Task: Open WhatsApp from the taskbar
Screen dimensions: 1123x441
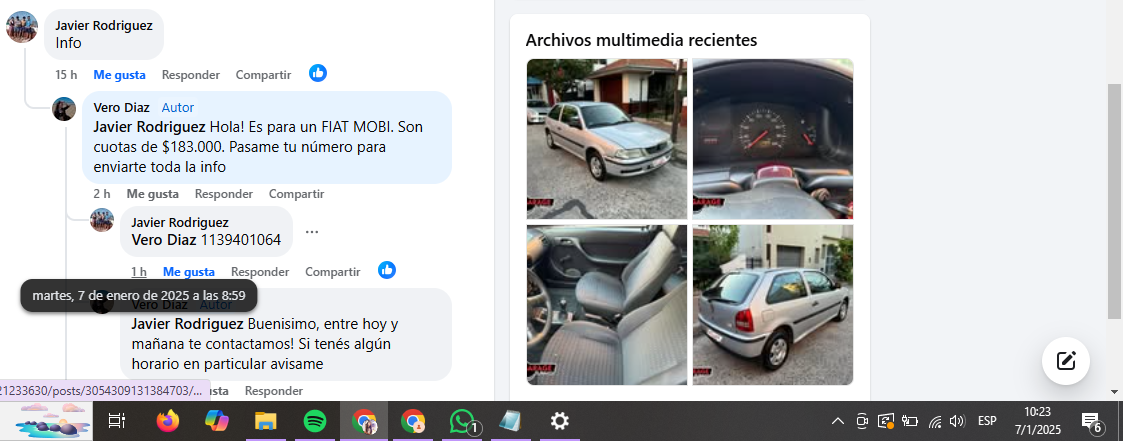Action: pyautogui.click(x=462, y=421)
